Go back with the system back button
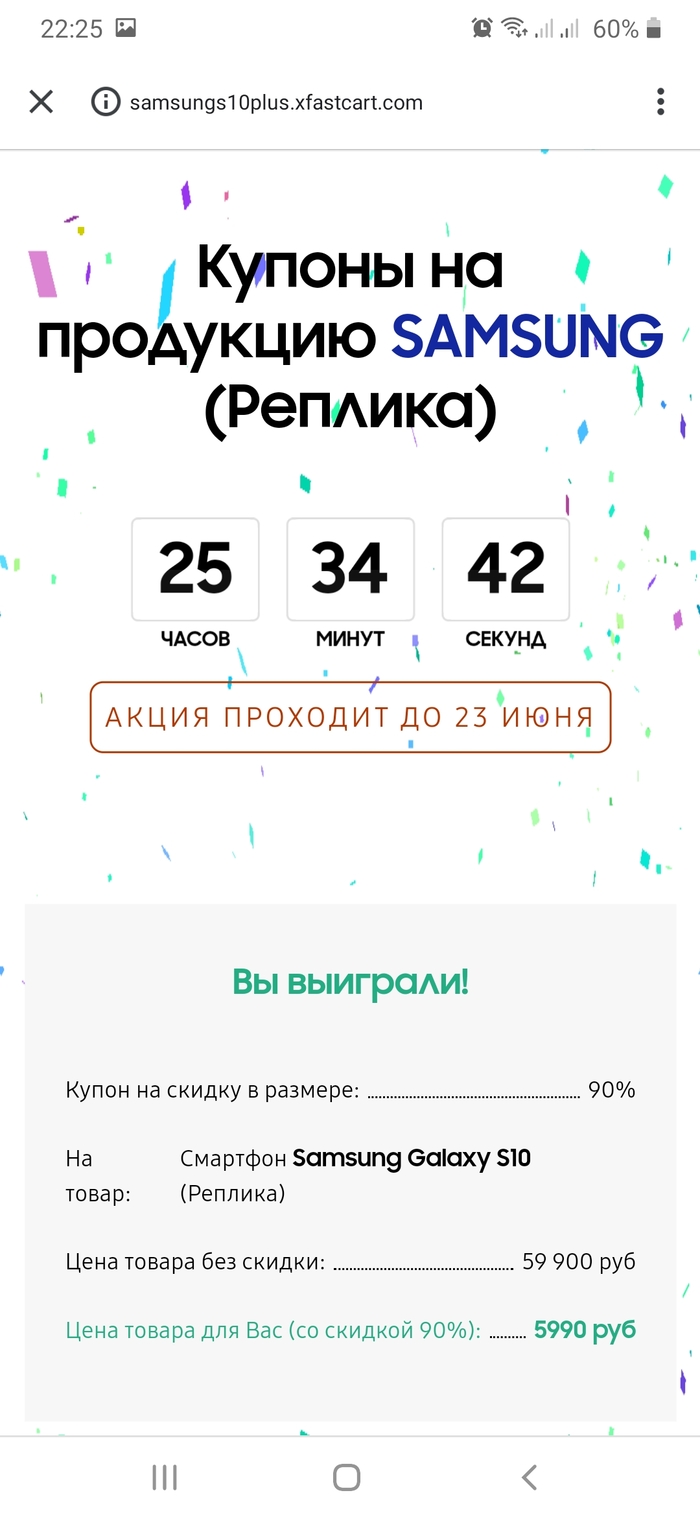The width and height of the screenshot is (700, 1517). 530,1477
